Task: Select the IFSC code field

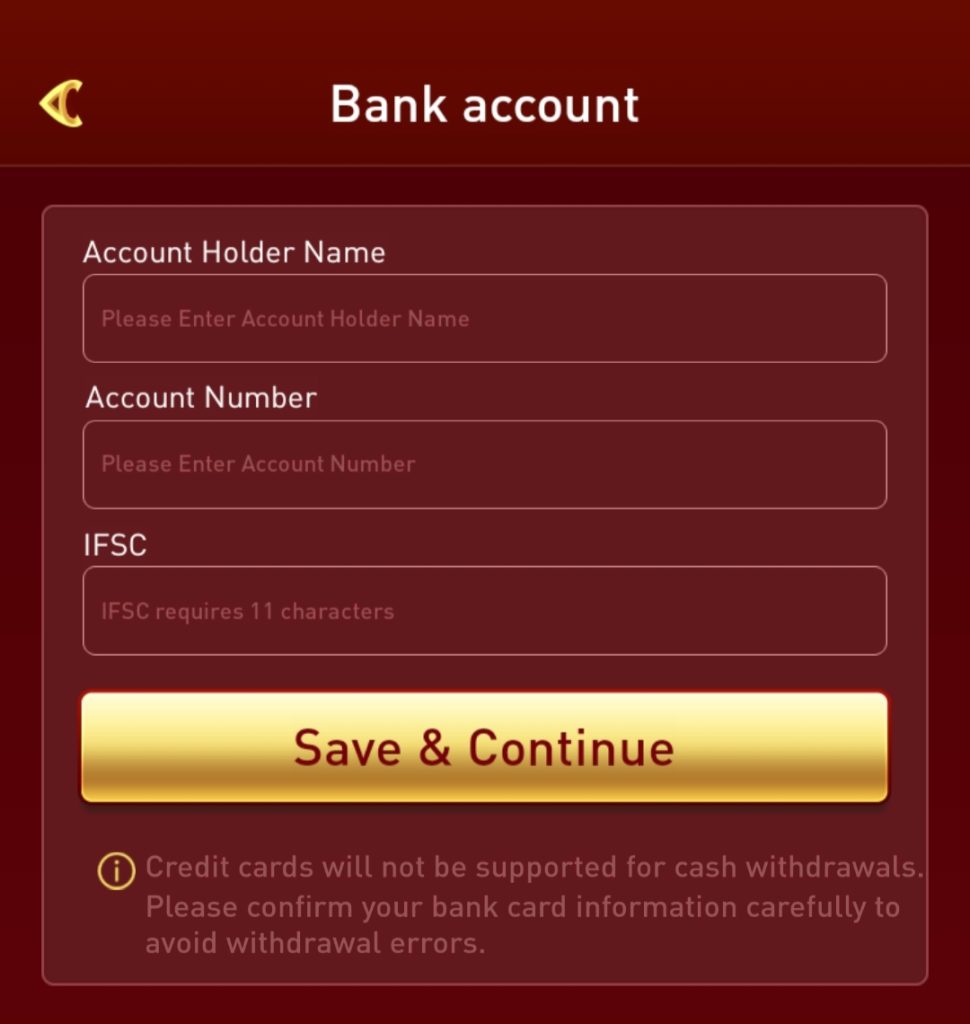Action: [x=484, y=611]
